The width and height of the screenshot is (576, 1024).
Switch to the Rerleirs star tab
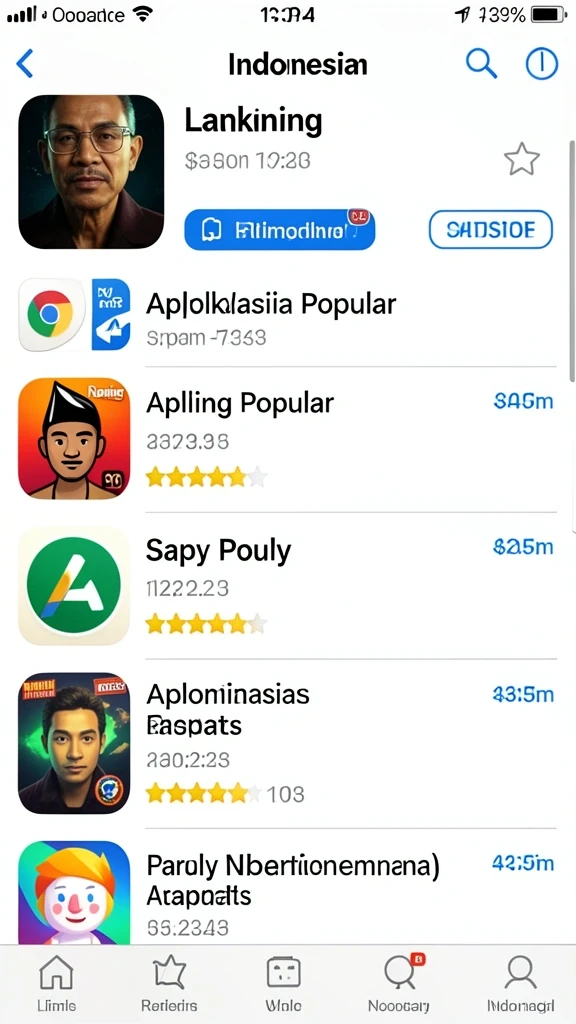coord(169,984)
